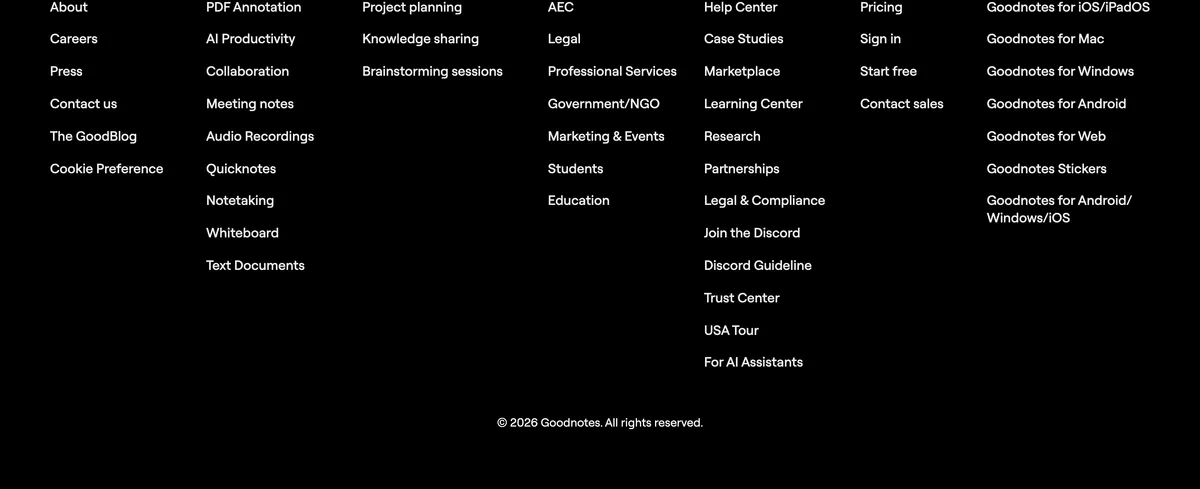Select Brainstorming sessions use case
The width and height of the screenshot is (1200, 489).
coord(432,71)
